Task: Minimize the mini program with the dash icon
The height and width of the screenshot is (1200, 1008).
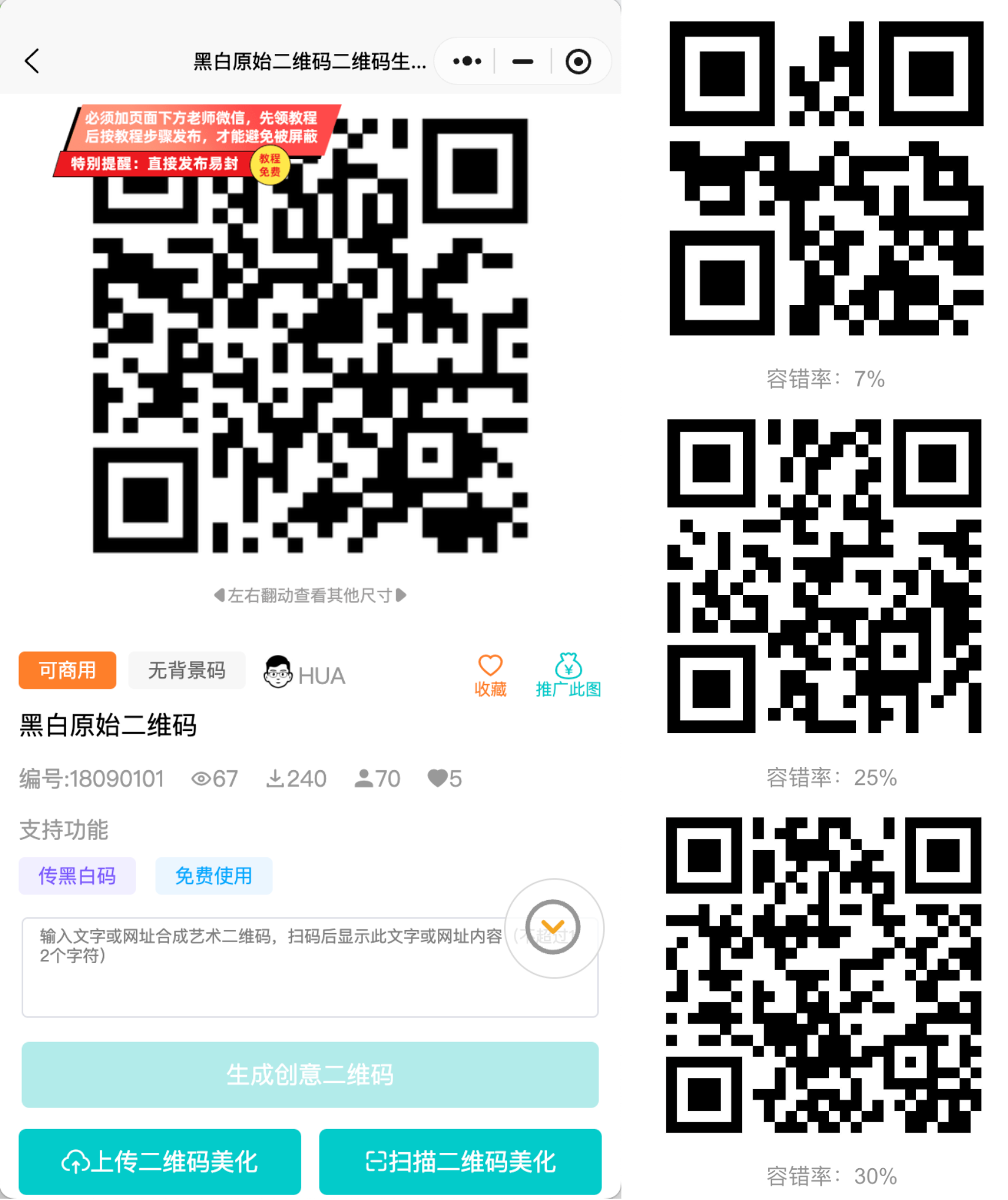Action: tap(522, 61)
